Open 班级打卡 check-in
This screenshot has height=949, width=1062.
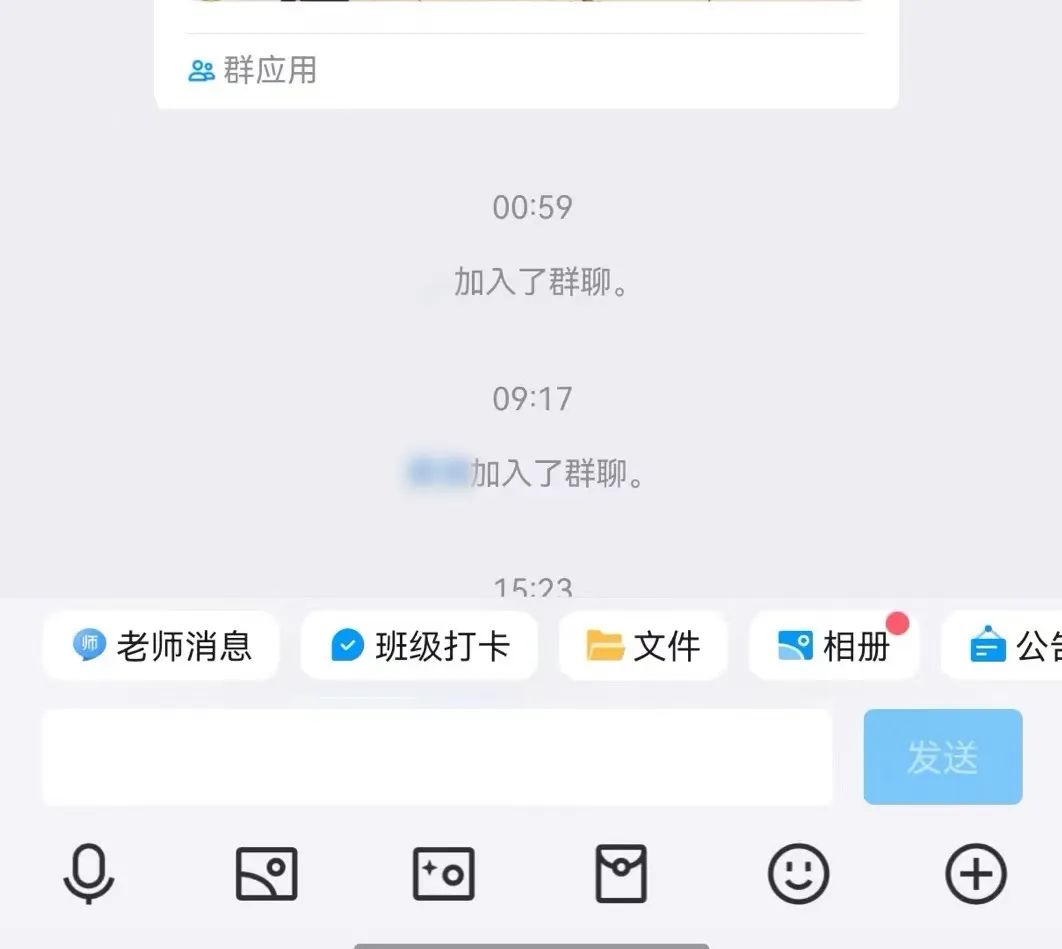(x=420, y=646)
